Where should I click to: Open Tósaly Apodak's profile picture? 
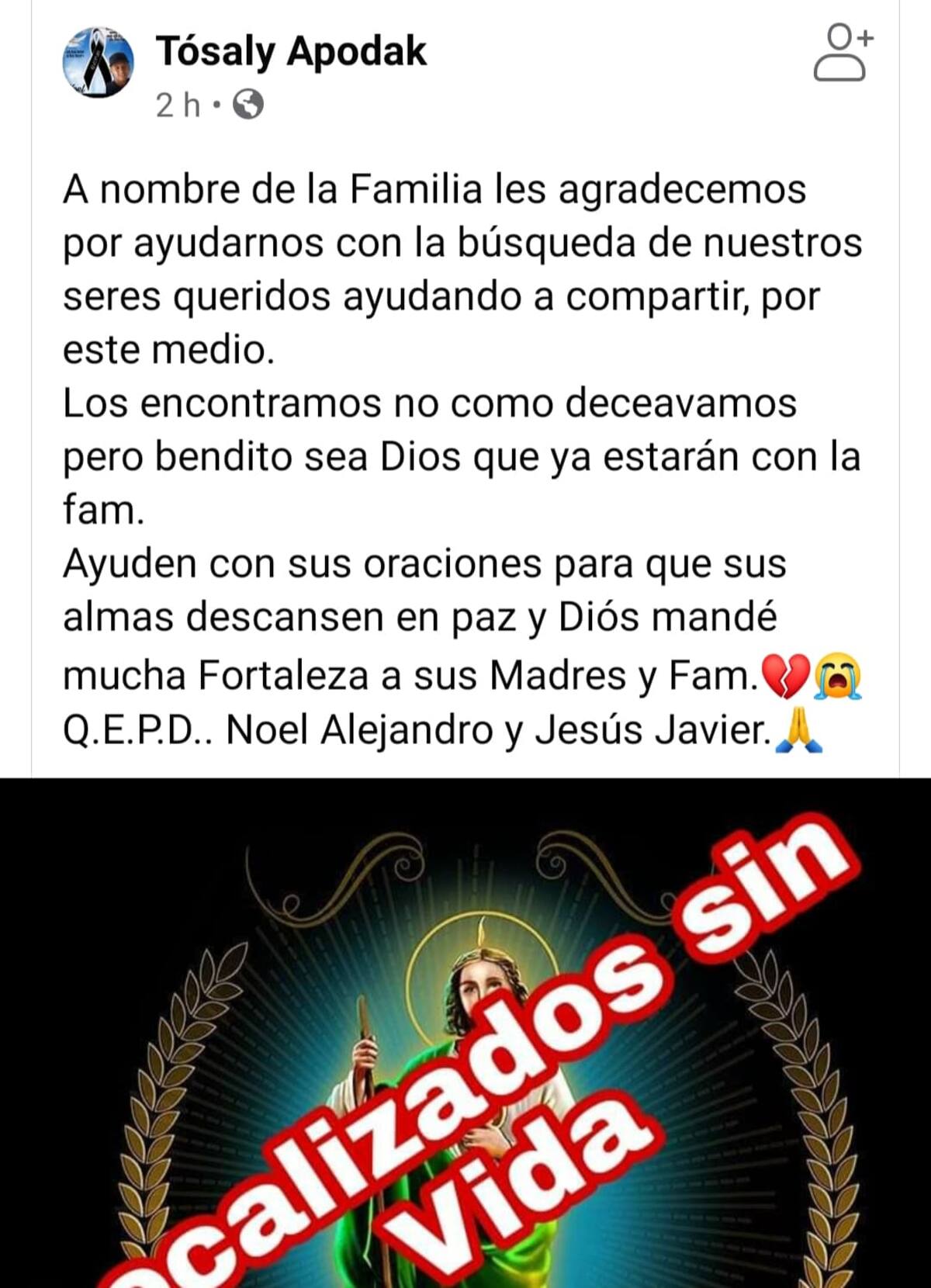click(98, 62)
